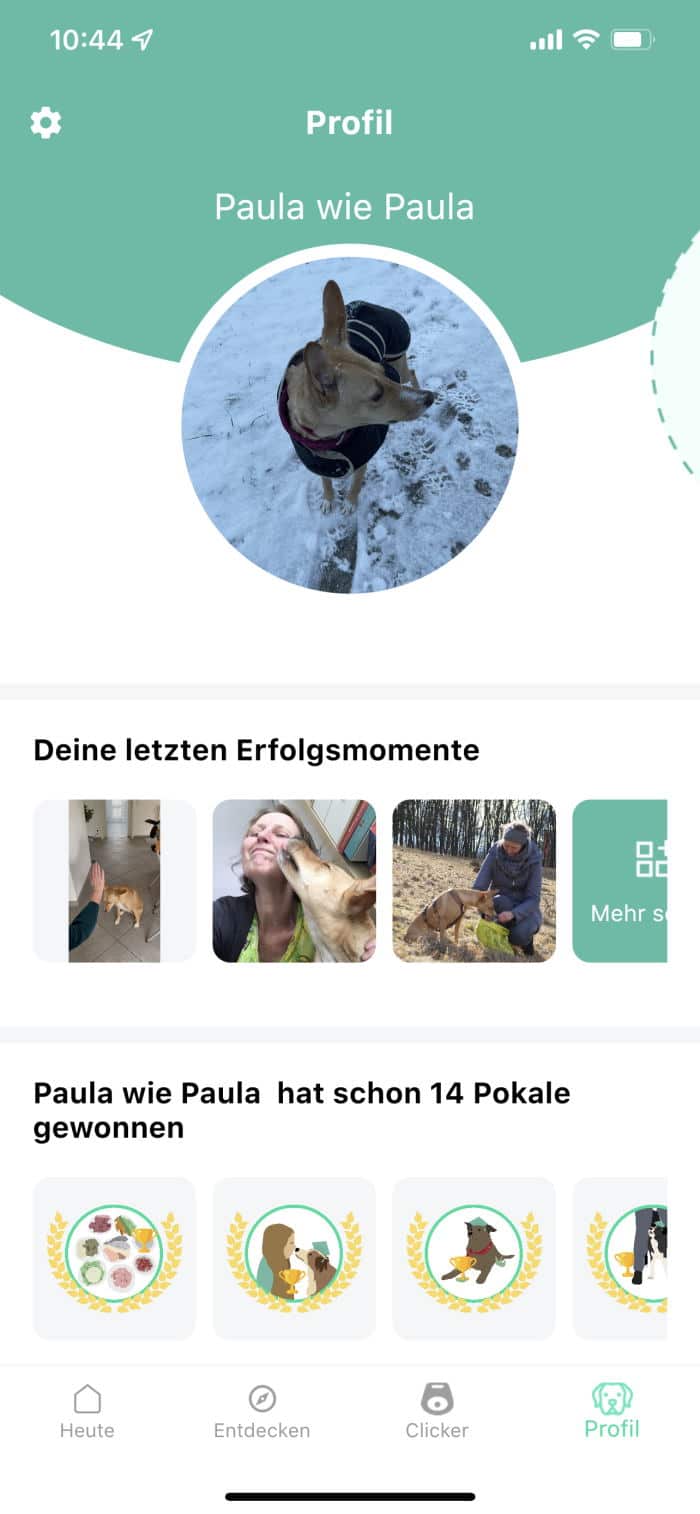Open the woman-kissing-dog trophy badge
This screenshot has width=700, height=1514.
(294, 1258)
